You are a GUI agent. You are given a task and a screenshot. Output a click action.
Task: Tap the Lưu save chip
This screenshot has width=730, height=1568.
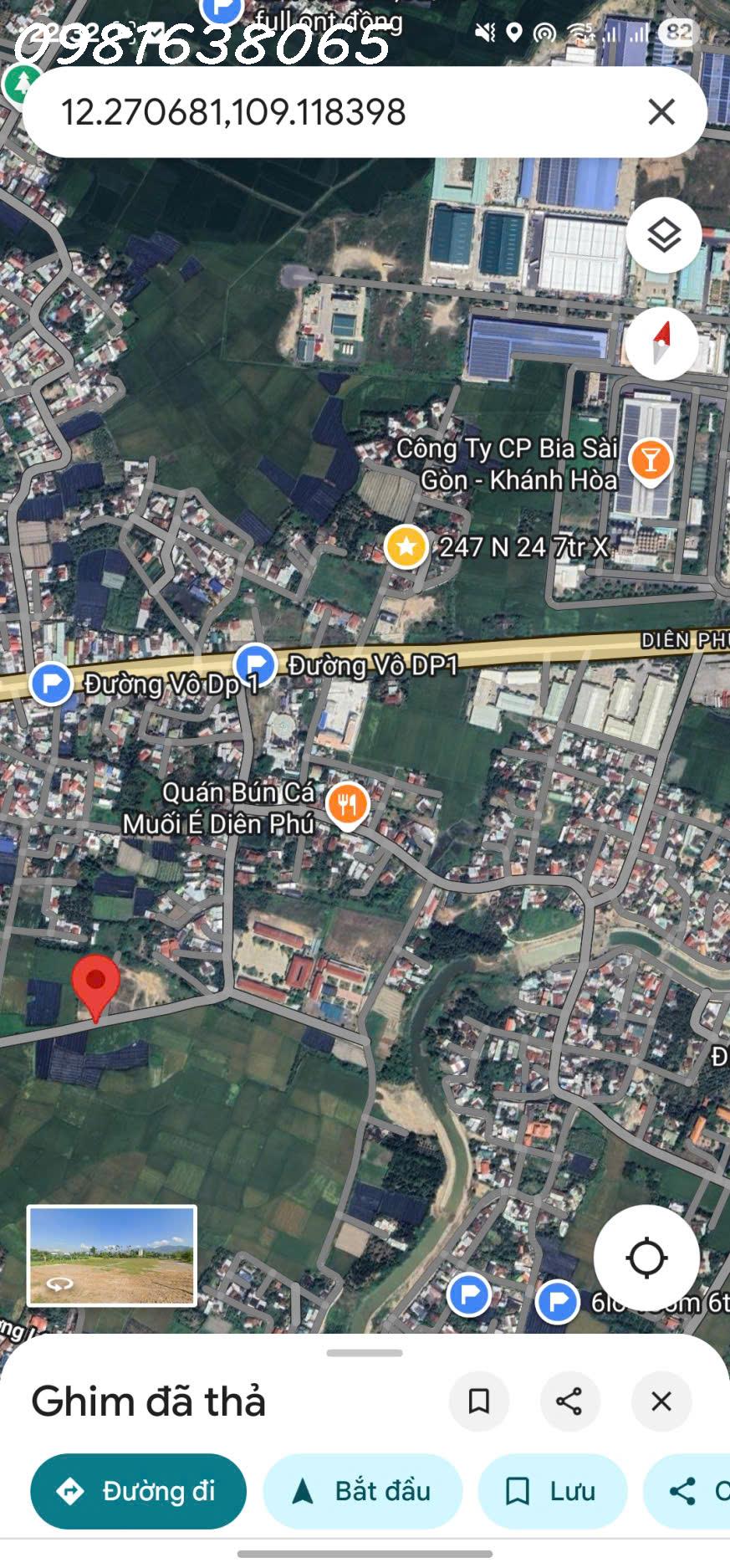point(552,1491)
